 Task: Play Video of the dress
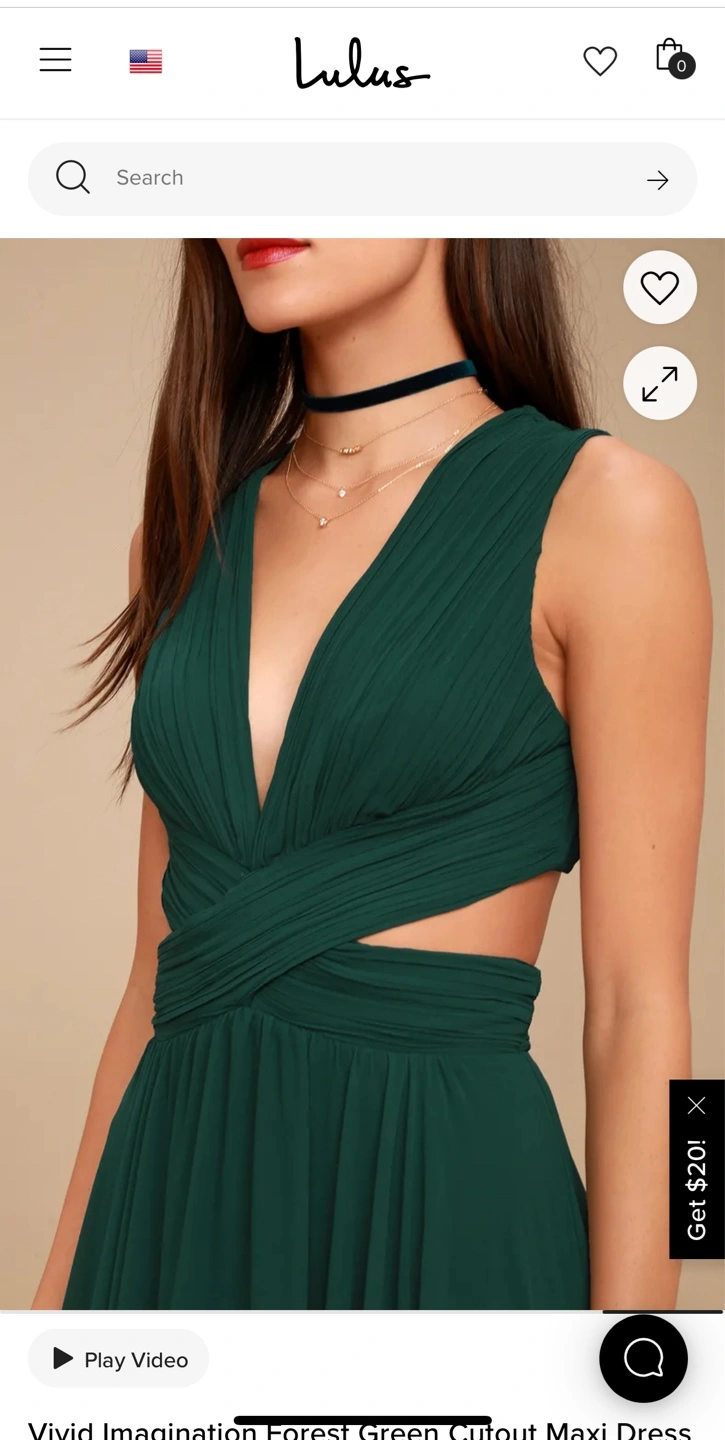[x=119, y=1359]
